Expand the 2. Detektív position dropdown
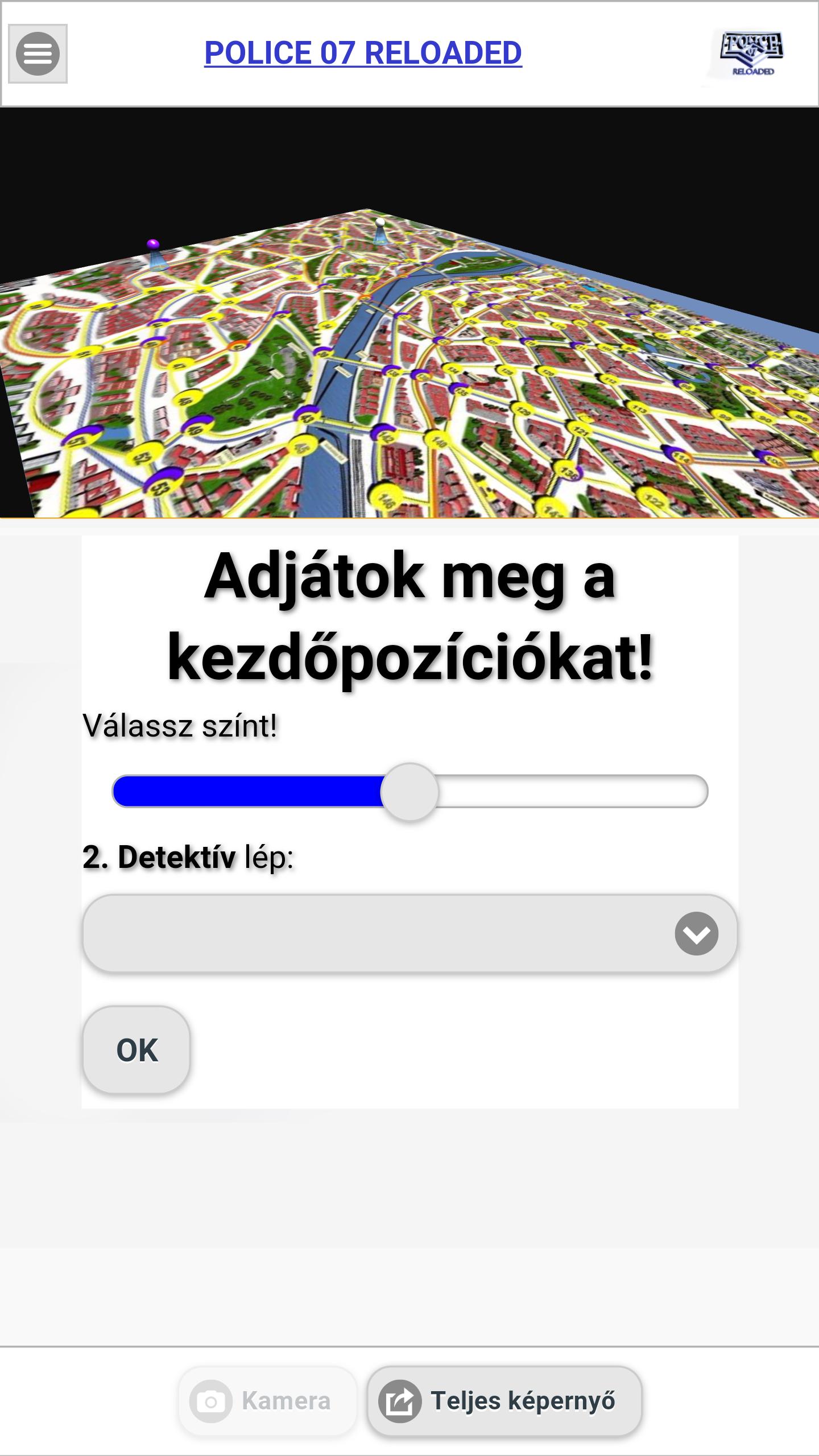 click(x=409, y=933)
